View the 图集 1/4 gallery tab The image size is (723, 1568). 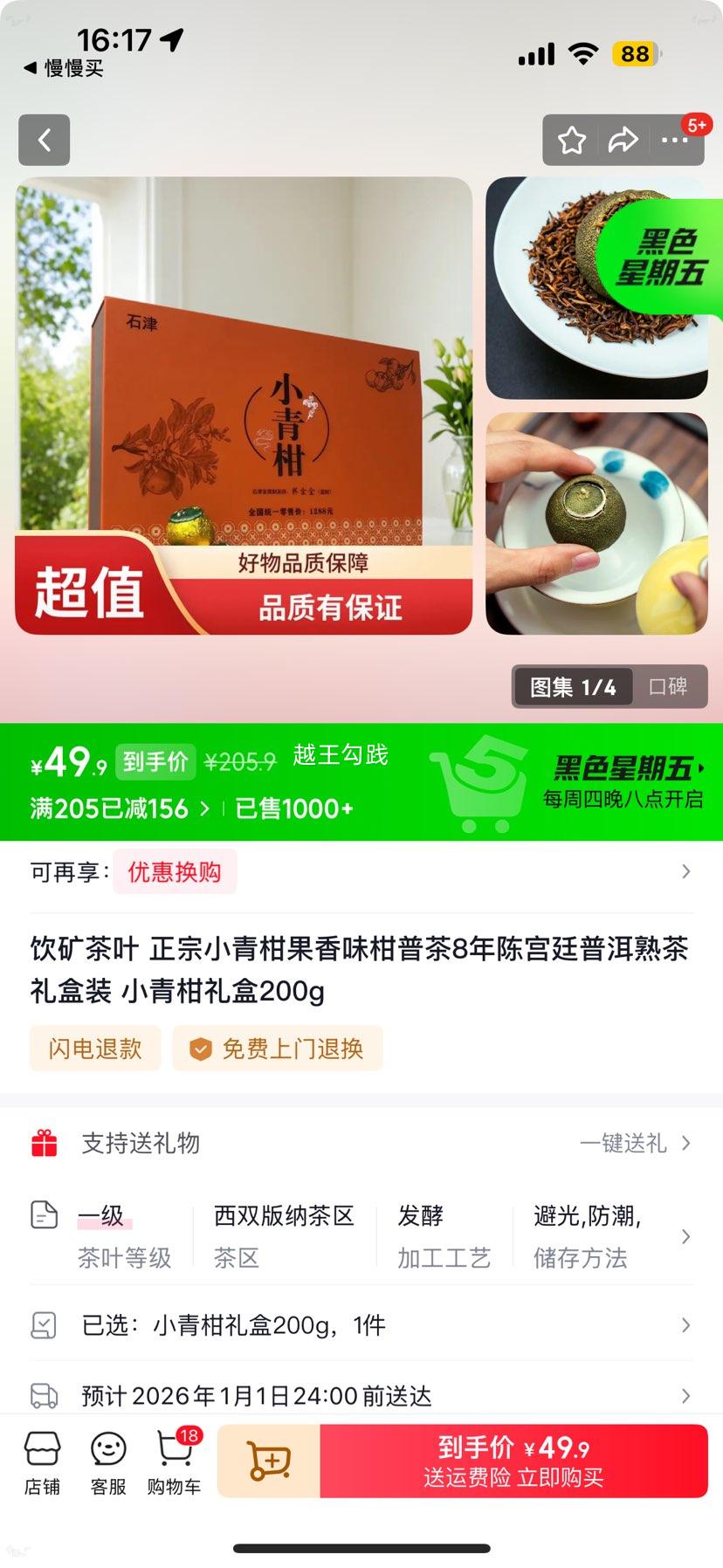click(x=571, y=687)
